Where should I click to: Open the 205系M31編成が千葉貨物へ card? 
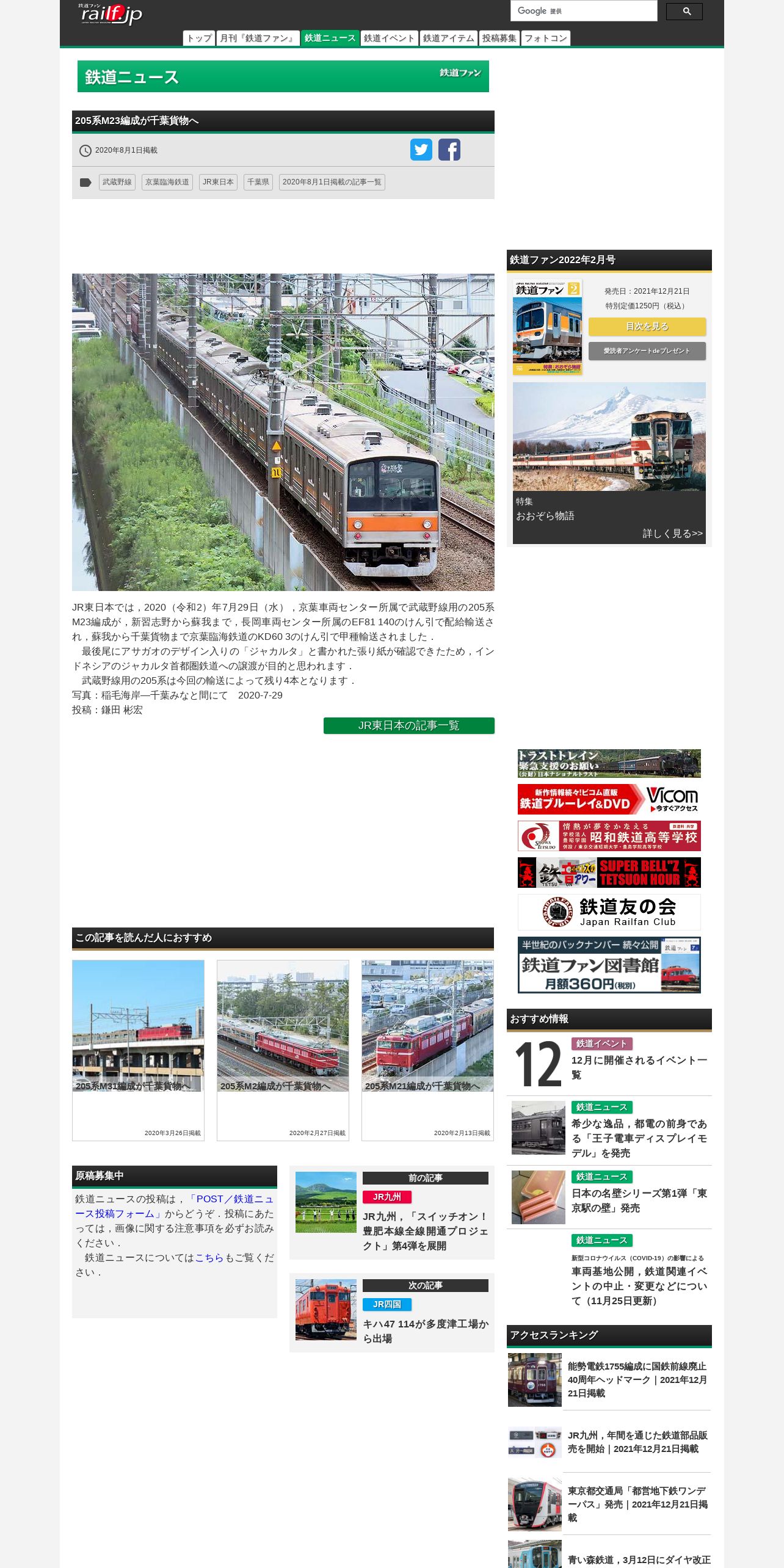[138, 1050]
